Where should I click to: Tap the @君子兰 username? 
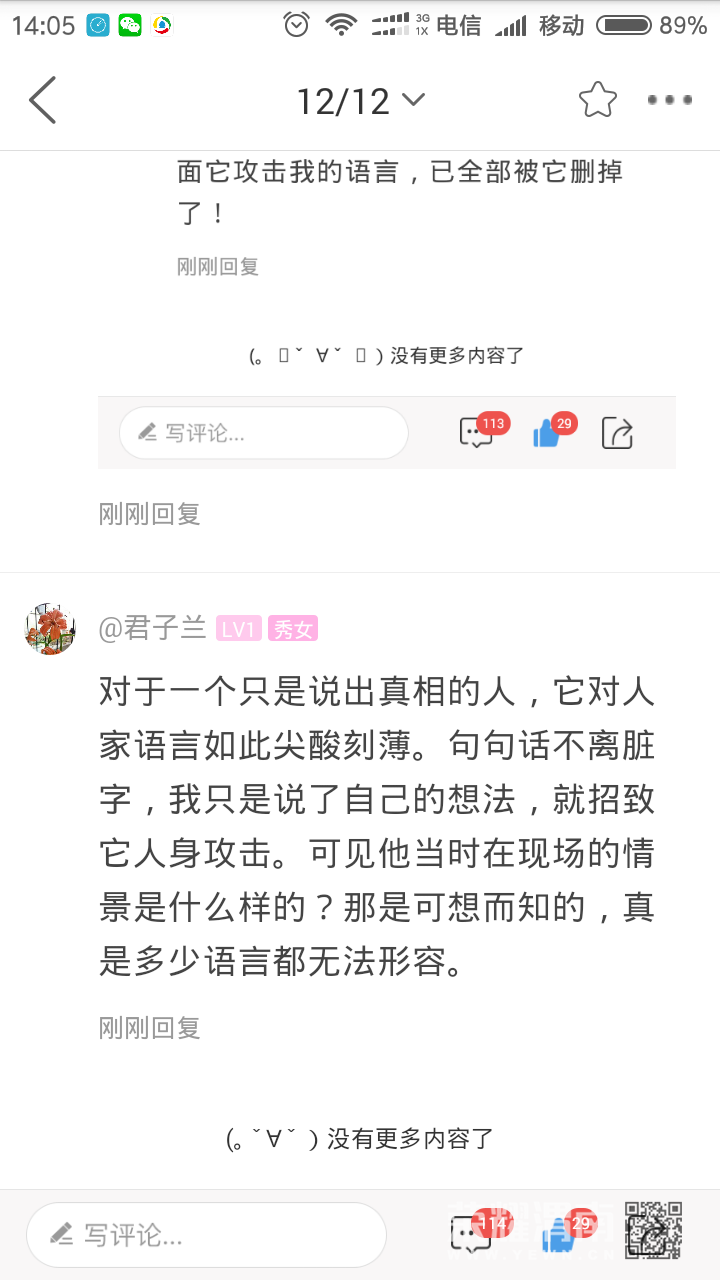click(152, 628)
